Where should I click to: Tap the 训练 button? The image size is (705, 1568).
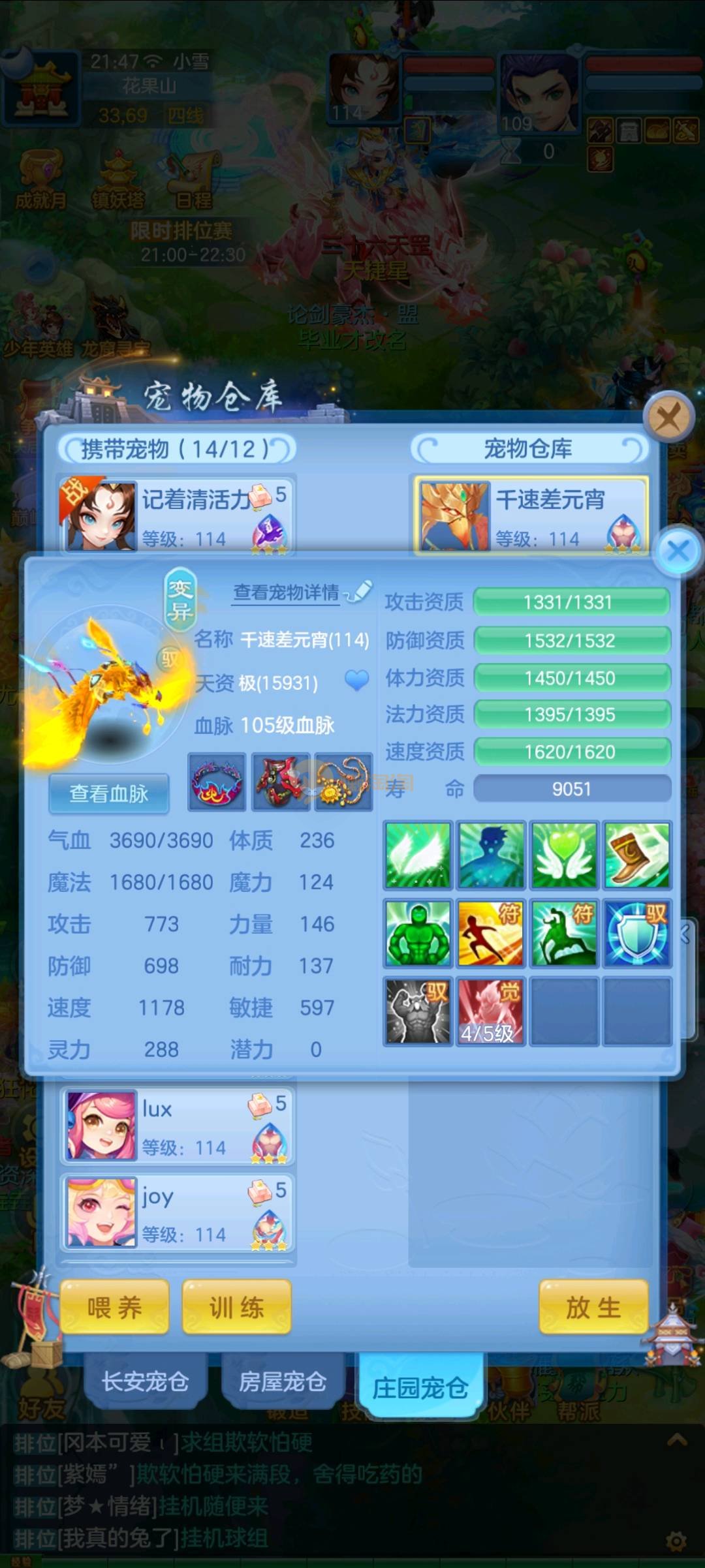(x=236, y=1307)
